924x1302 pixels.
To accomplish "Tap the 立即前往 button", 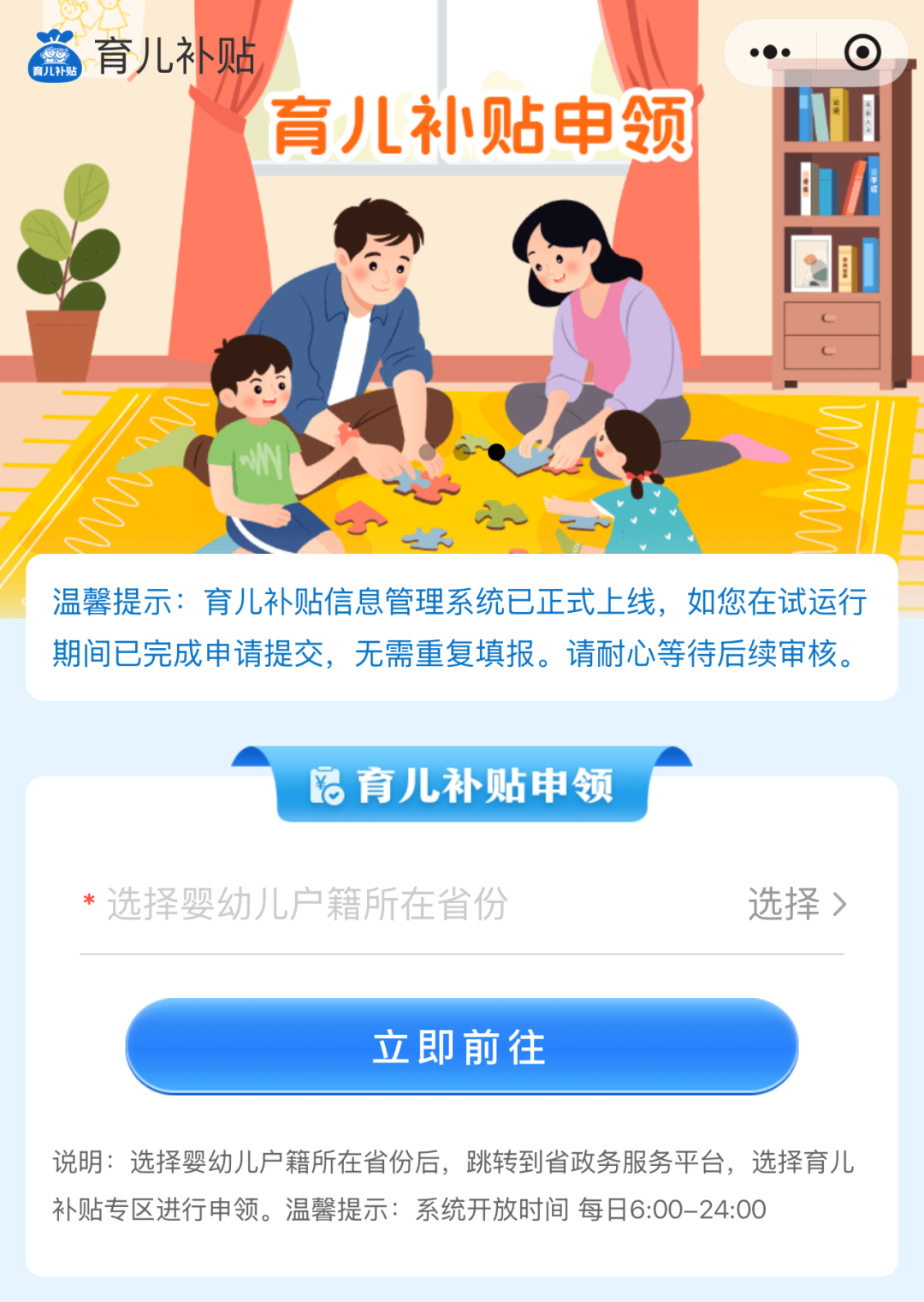I will [x=461, y=1046].
